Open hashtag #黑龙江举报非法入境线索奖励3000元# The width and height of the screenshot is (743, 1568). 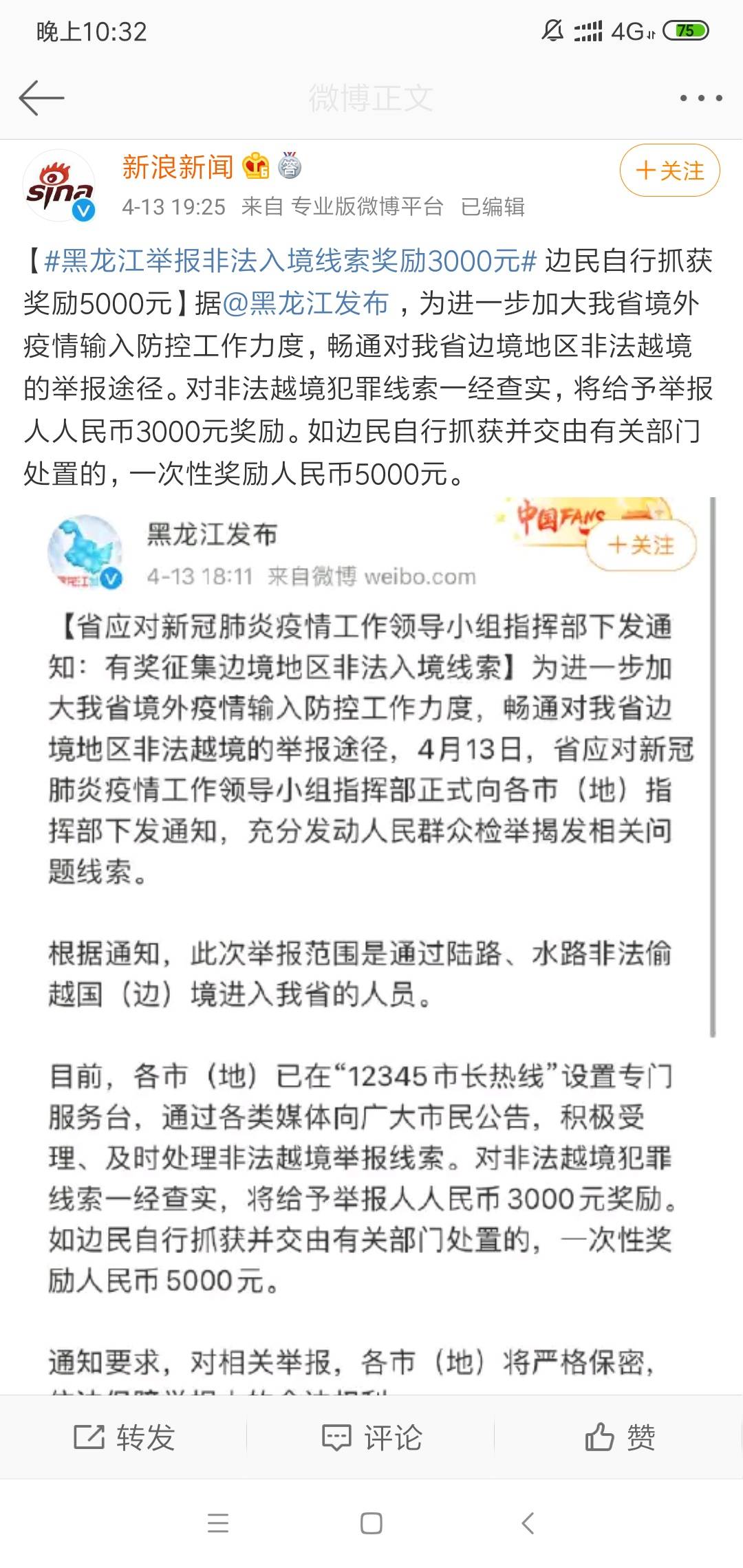coord(290,261)
